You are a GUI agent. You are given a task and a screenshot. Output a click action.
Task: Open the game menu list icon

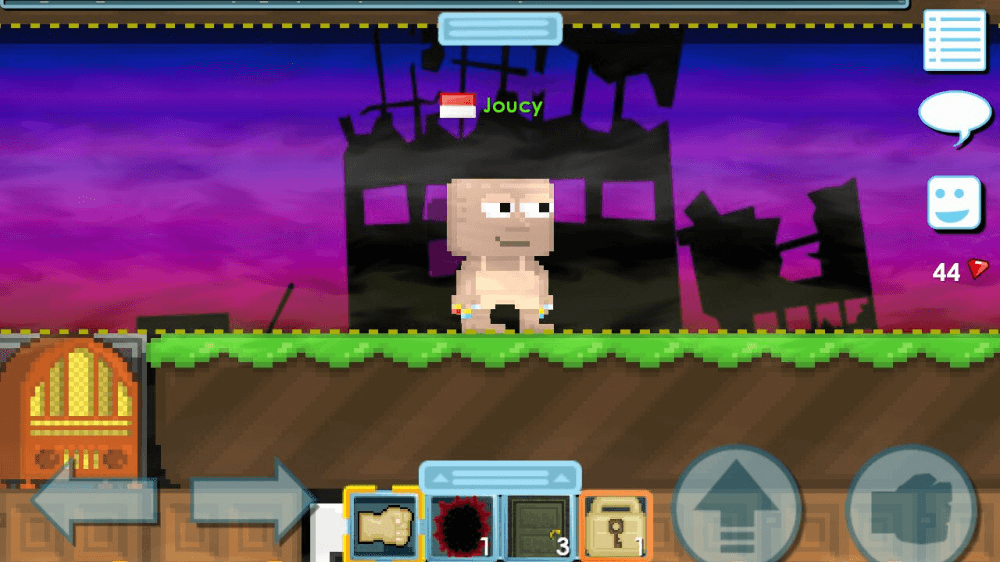click(954, 40)
